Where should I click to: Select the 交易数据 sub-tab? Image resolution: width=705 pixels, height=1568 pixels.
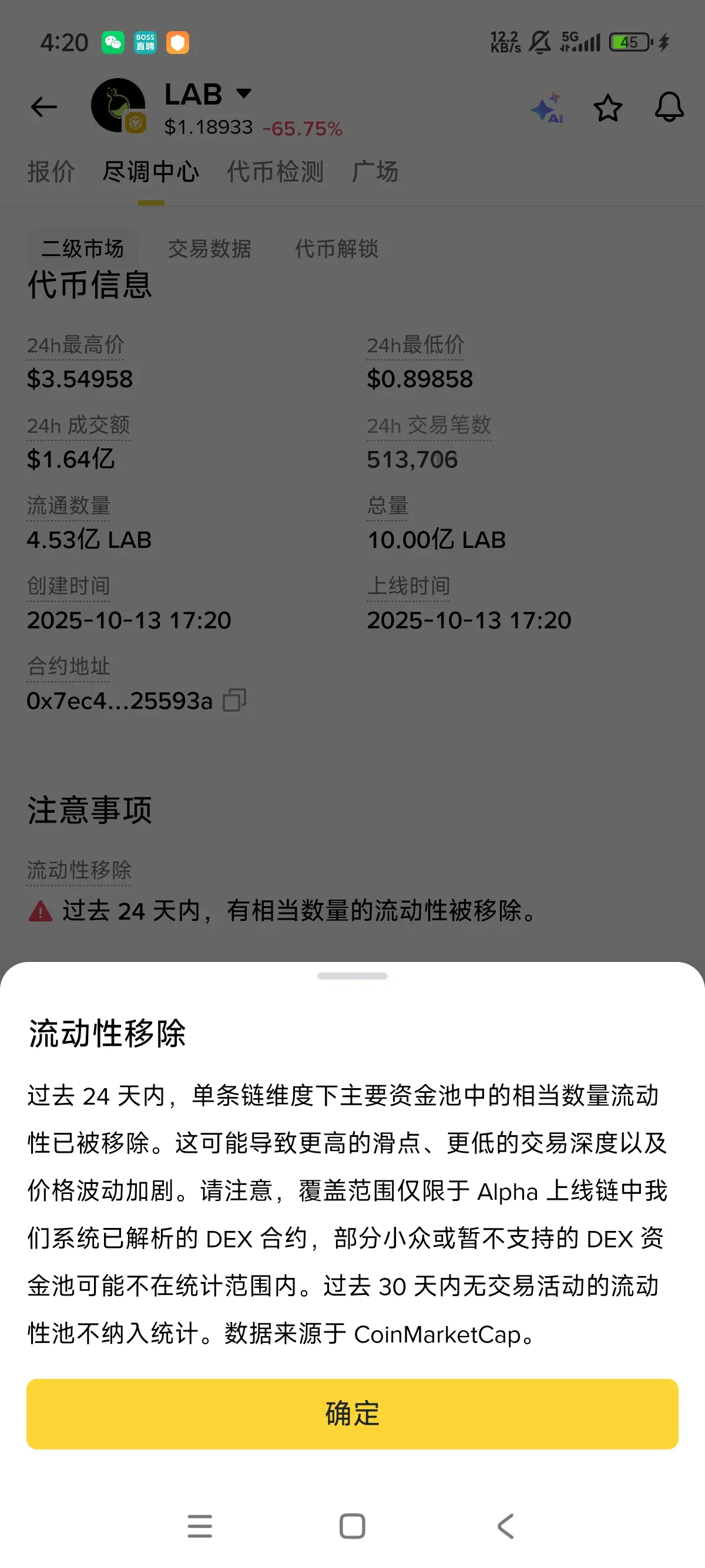click(x=209, y=248)
